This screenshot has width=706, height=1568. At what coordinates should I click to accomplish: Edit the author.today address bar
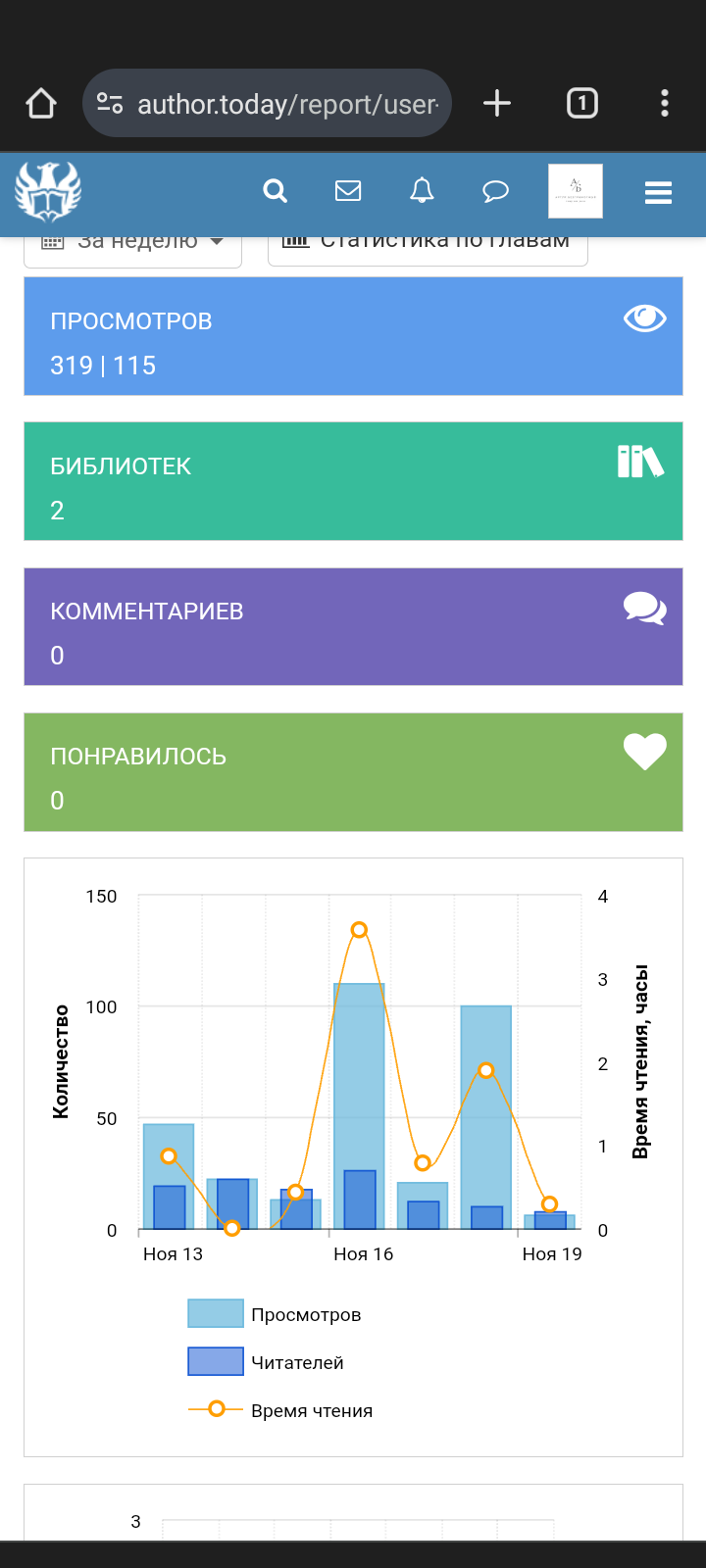coord(284,104)
